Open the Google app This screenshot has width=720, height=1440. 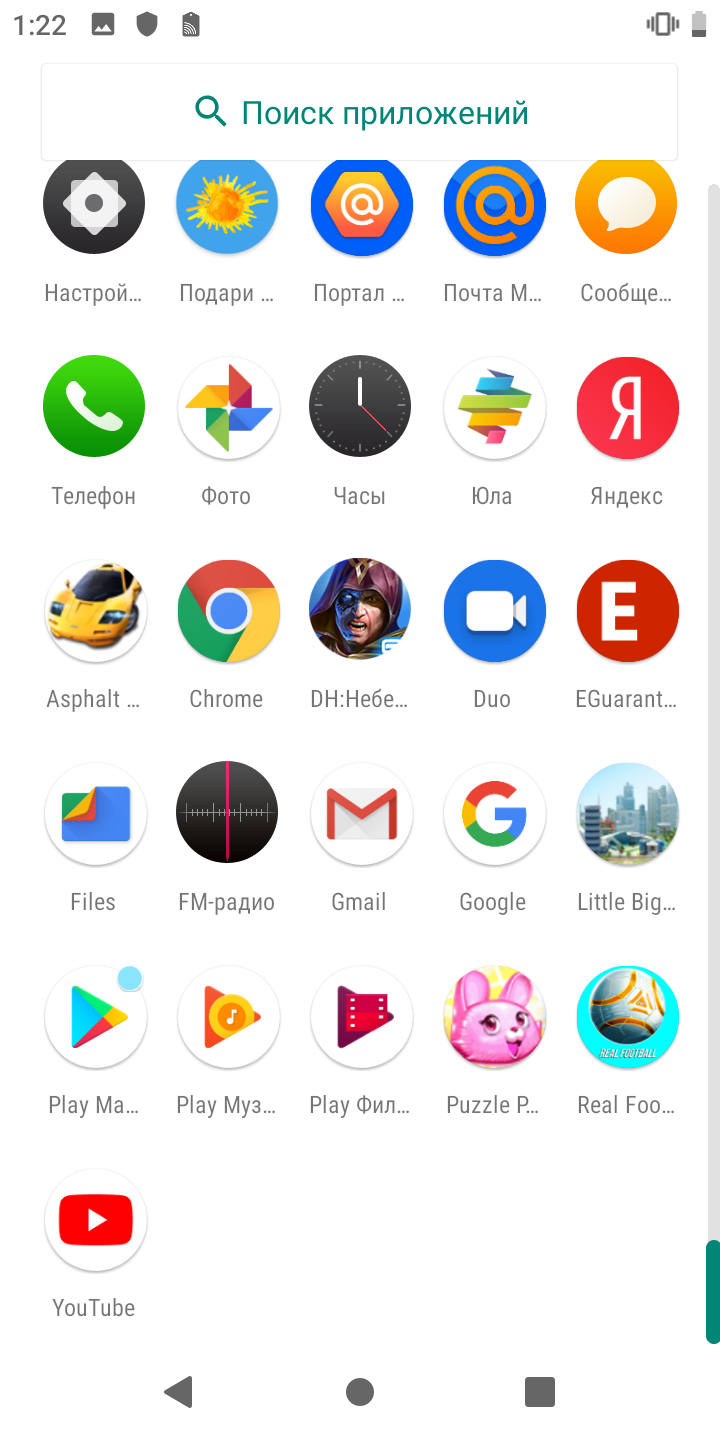point(494,813)
